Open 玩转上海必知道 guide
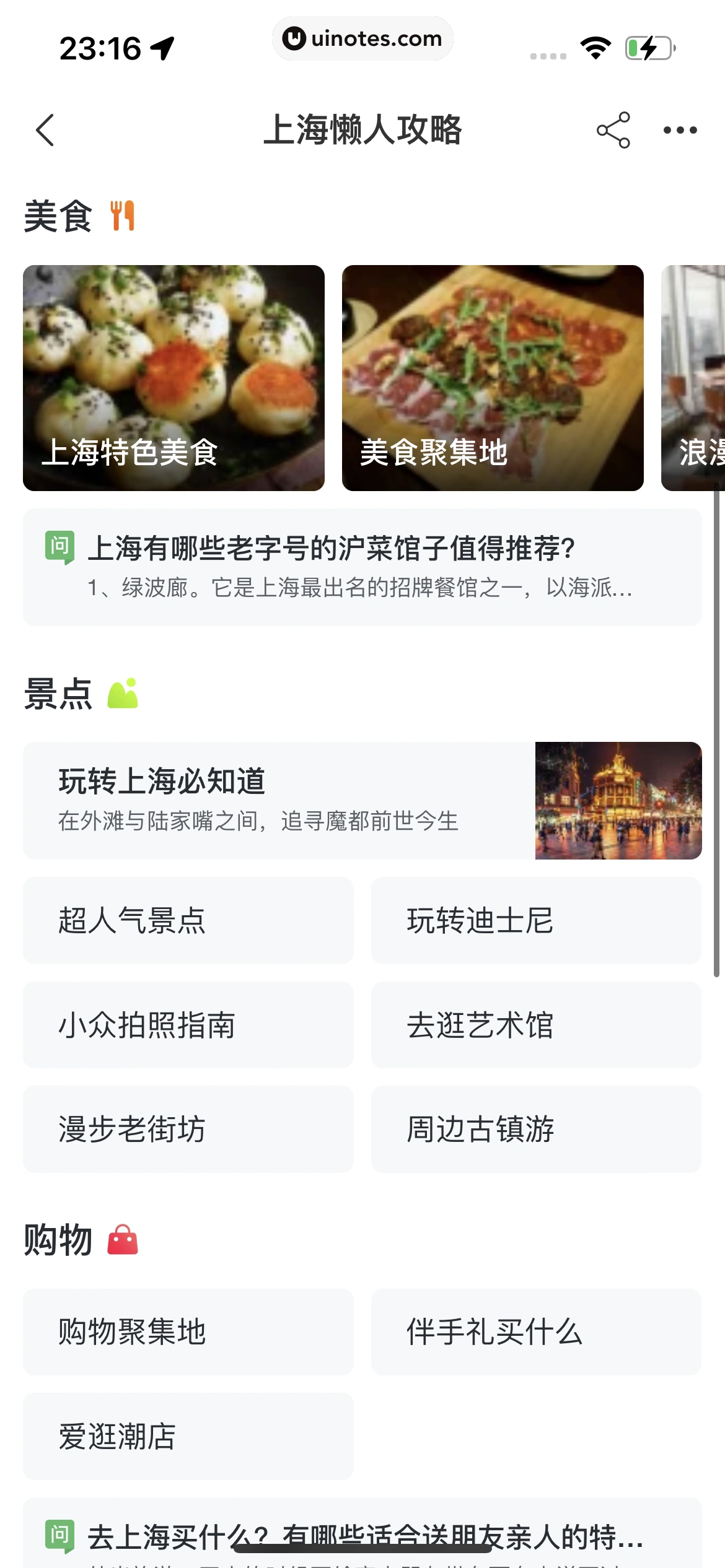This screenshot has height=1568, width=725. coord(362,800)
